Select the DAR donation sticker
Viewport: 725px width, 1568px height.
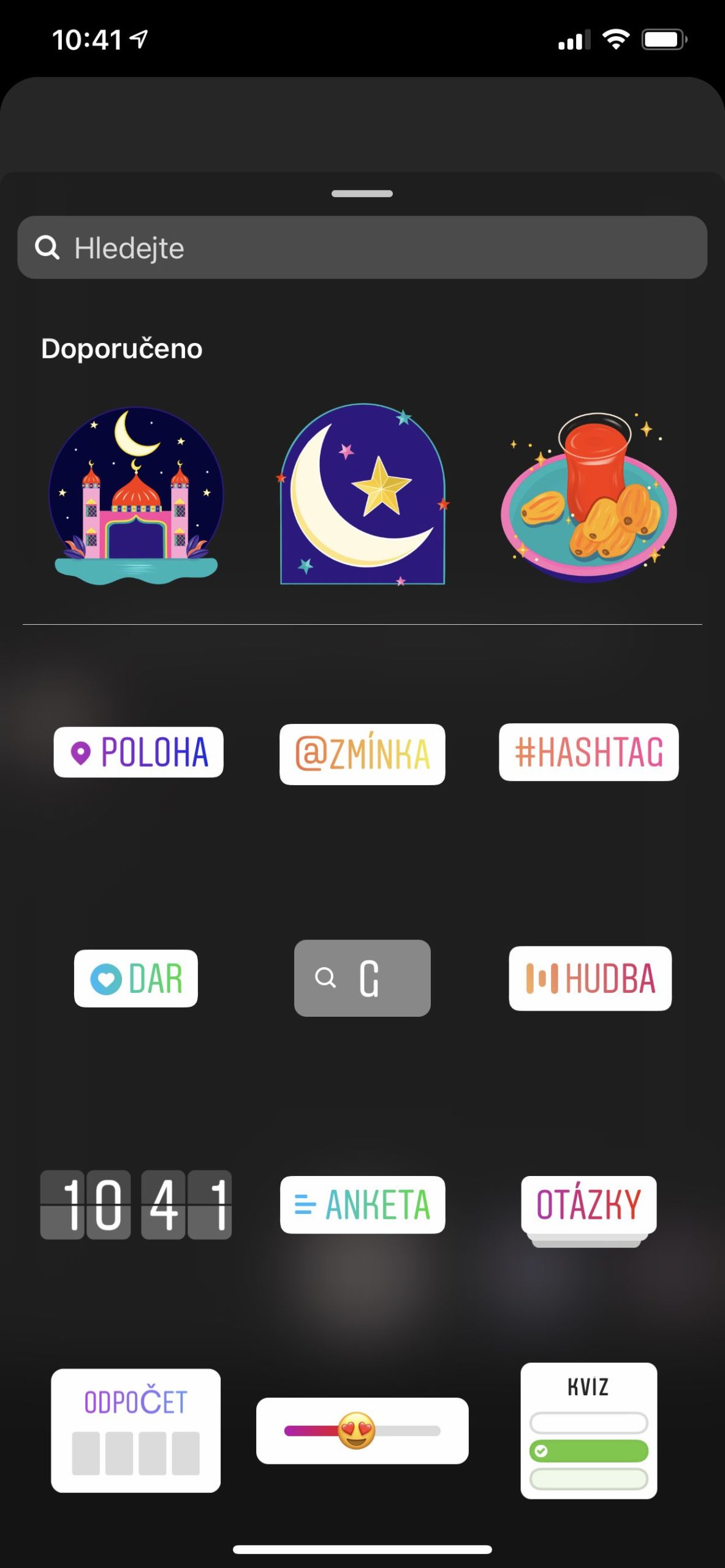(x=135, y=978)
